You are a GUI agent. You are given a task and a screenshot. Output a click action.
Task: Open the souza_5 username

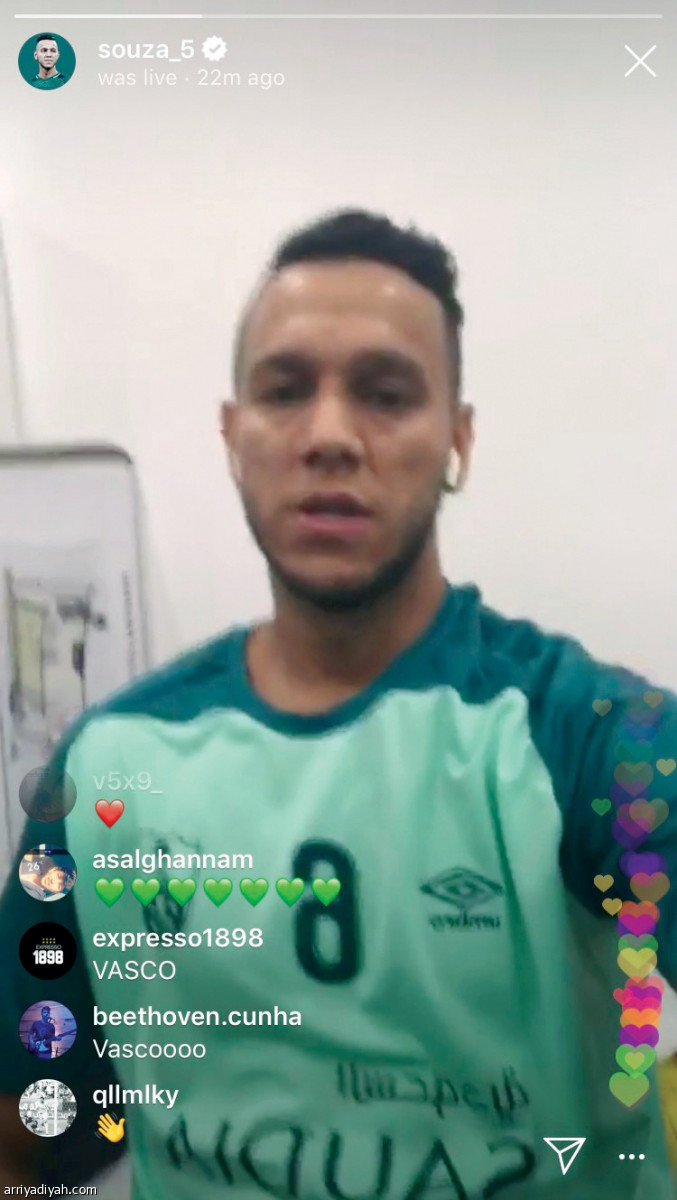coord(146,49)
